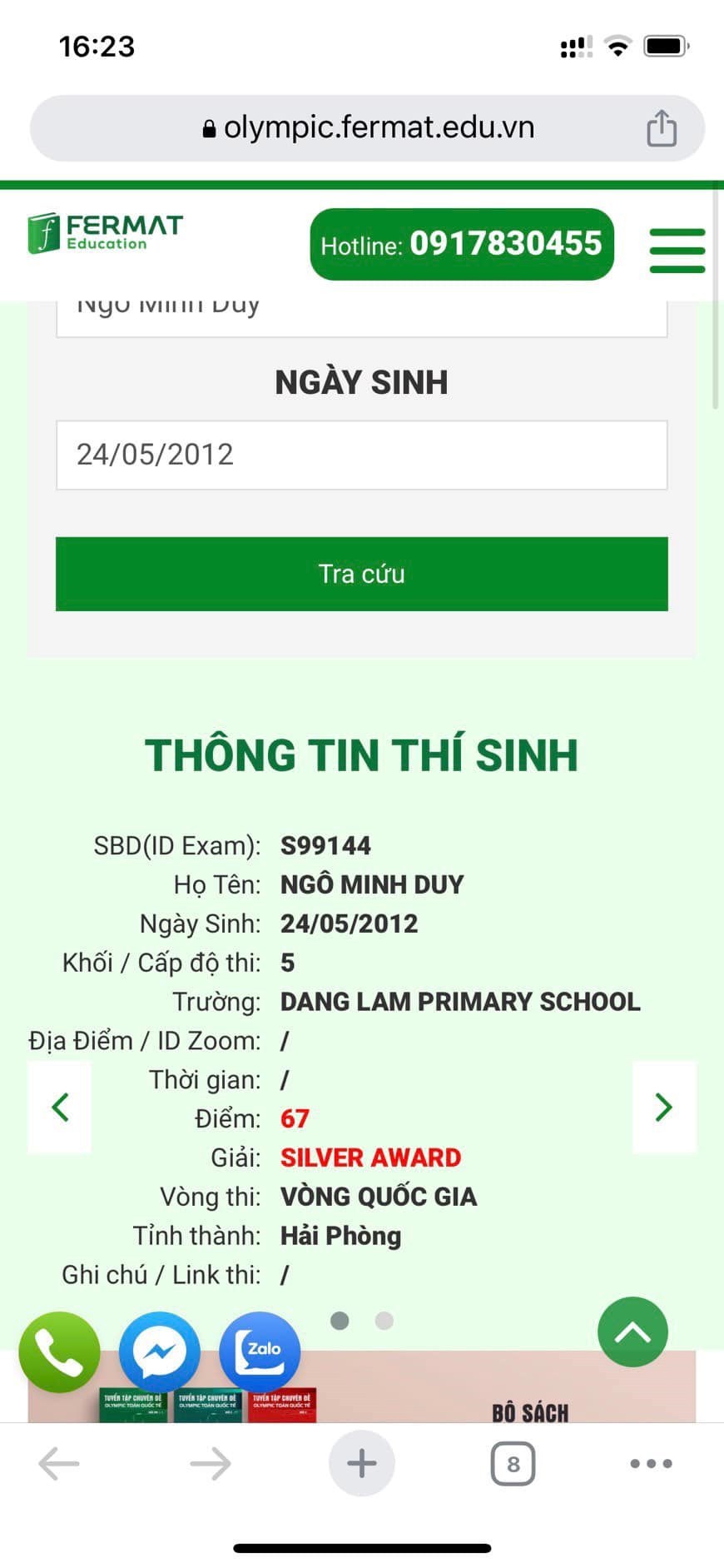724x1568 pixels.
Task: Open a new browser tab
Action: point(361,1463)
